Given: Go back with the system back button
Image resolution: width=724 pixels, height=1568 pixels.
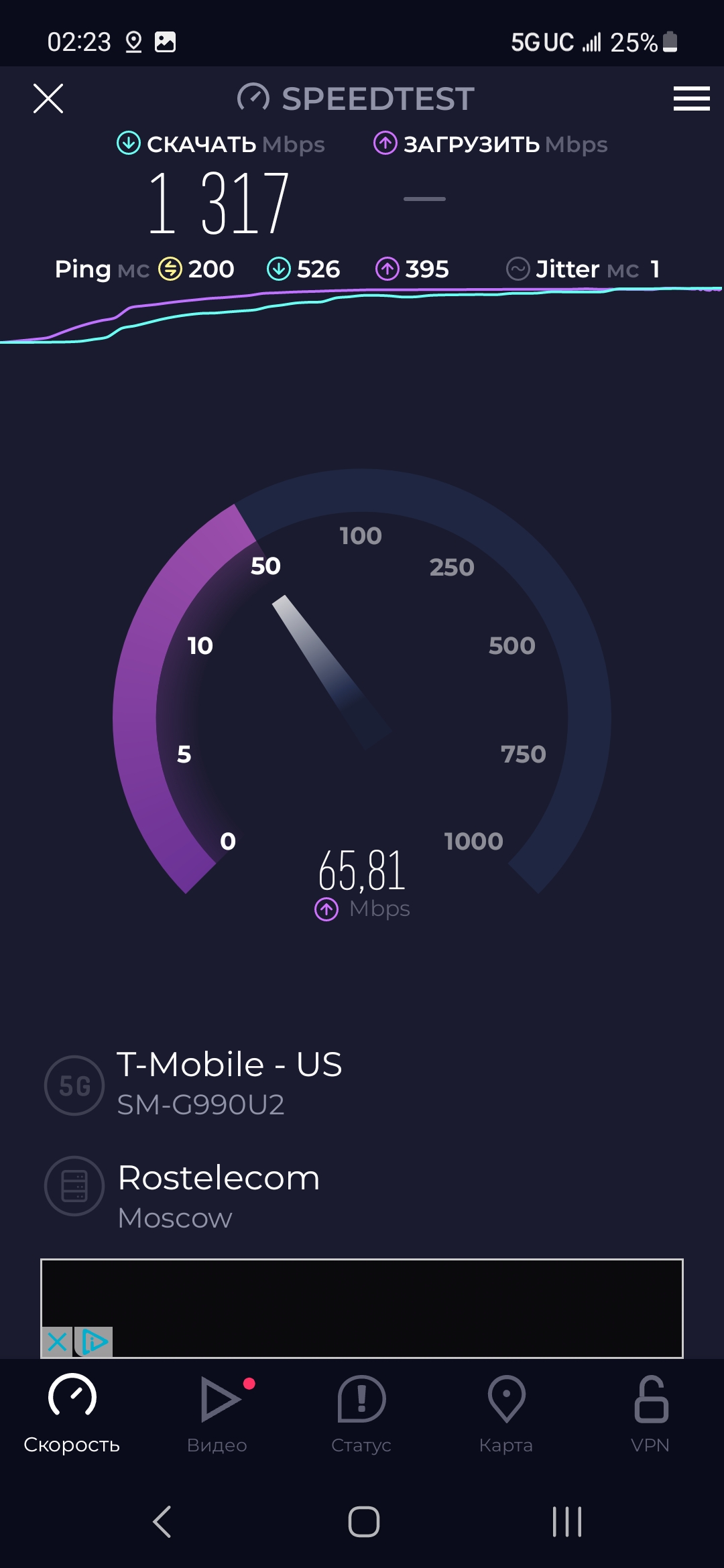Looking at the screenshot, I should point(162,1521).
